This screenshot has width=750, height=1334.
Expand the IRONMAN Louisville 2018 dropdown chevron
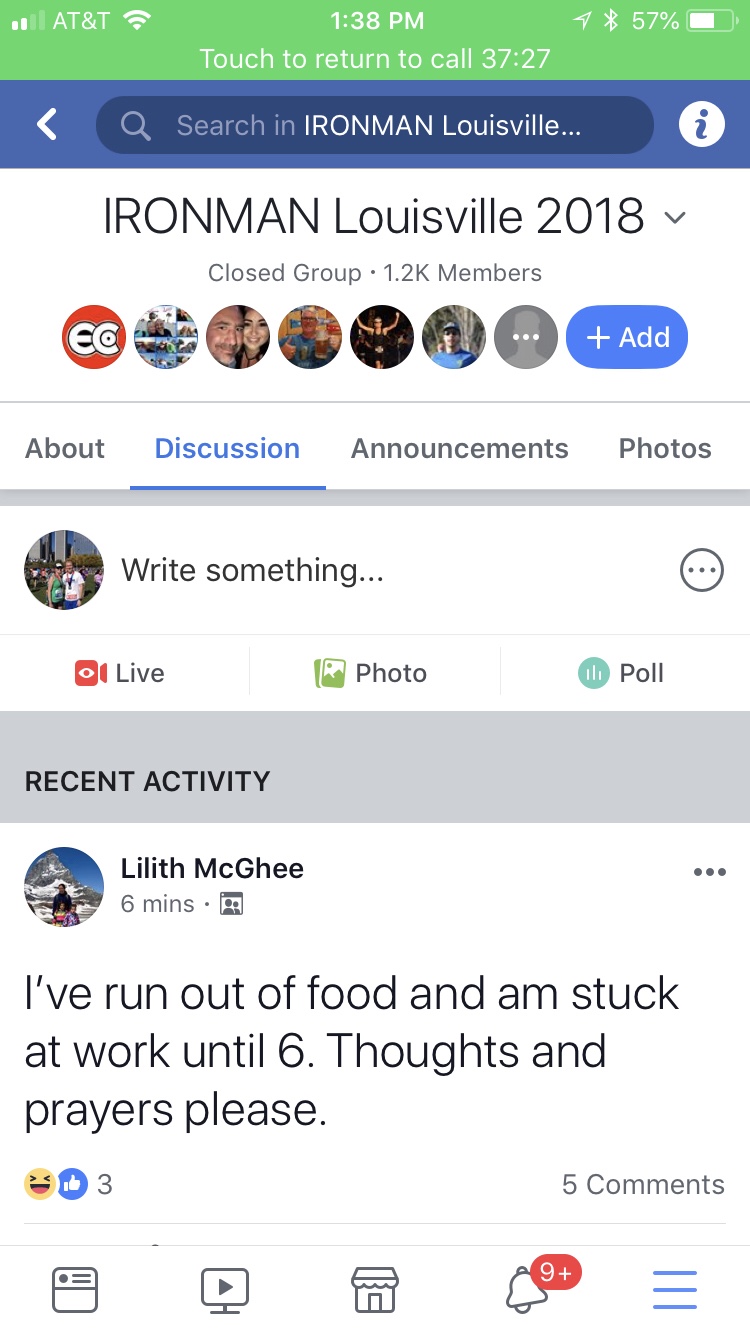click(676, 218)
